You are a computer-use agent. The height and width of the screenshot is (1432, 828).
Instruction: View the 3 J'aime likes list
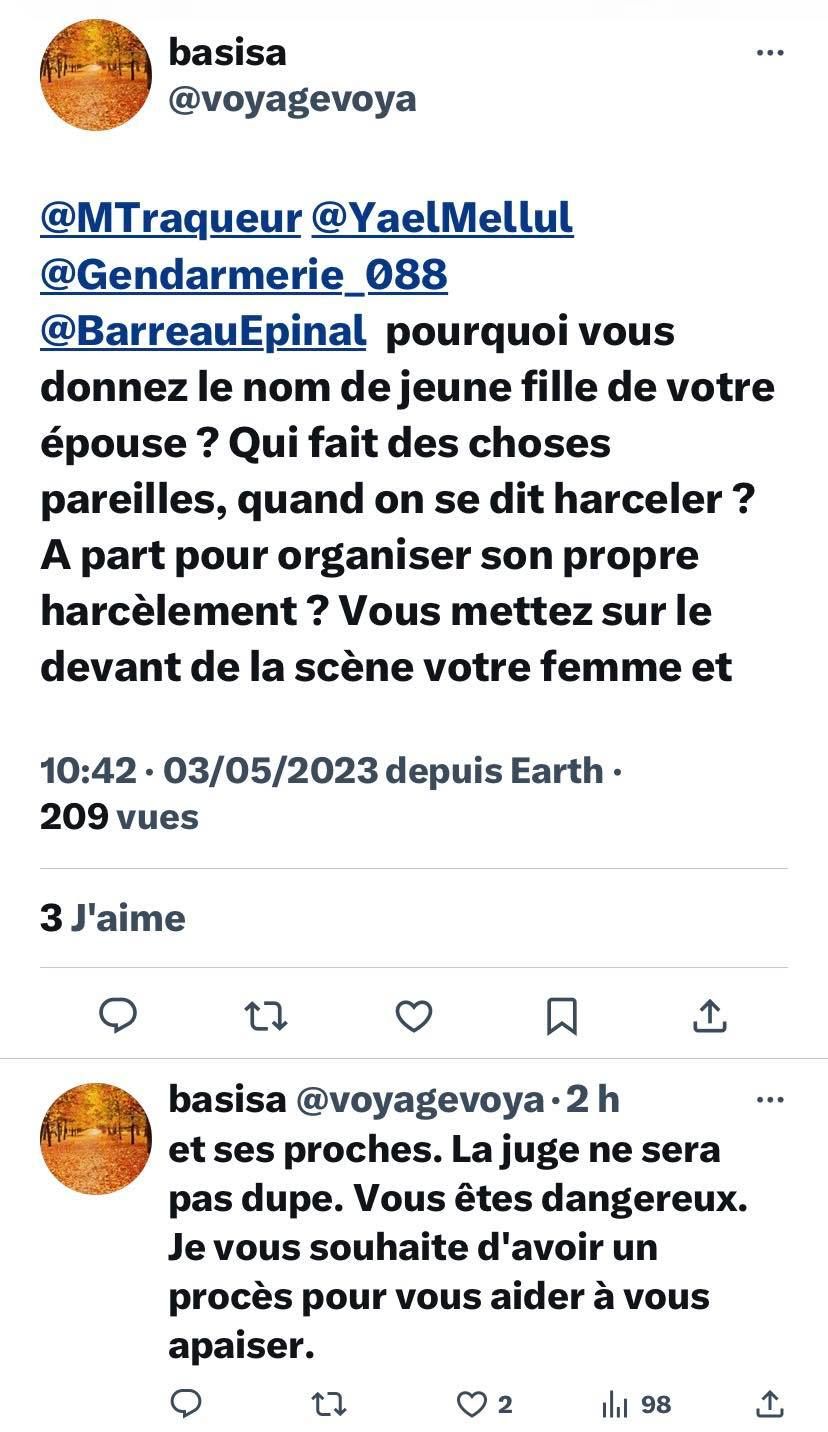pyautogui.click(x=112, y=918)
